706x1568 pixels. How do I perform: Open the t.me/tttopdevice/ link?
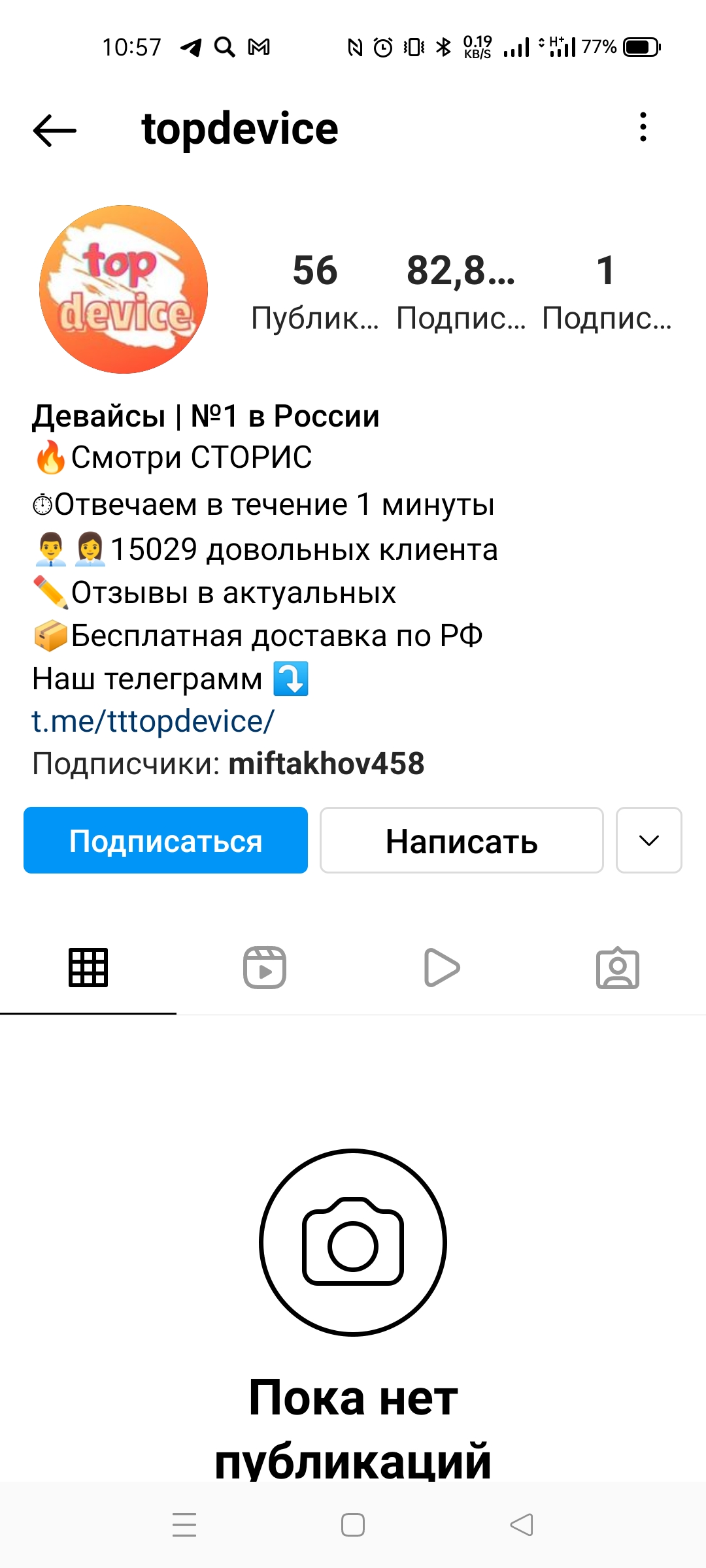click(x=153, y=721)
